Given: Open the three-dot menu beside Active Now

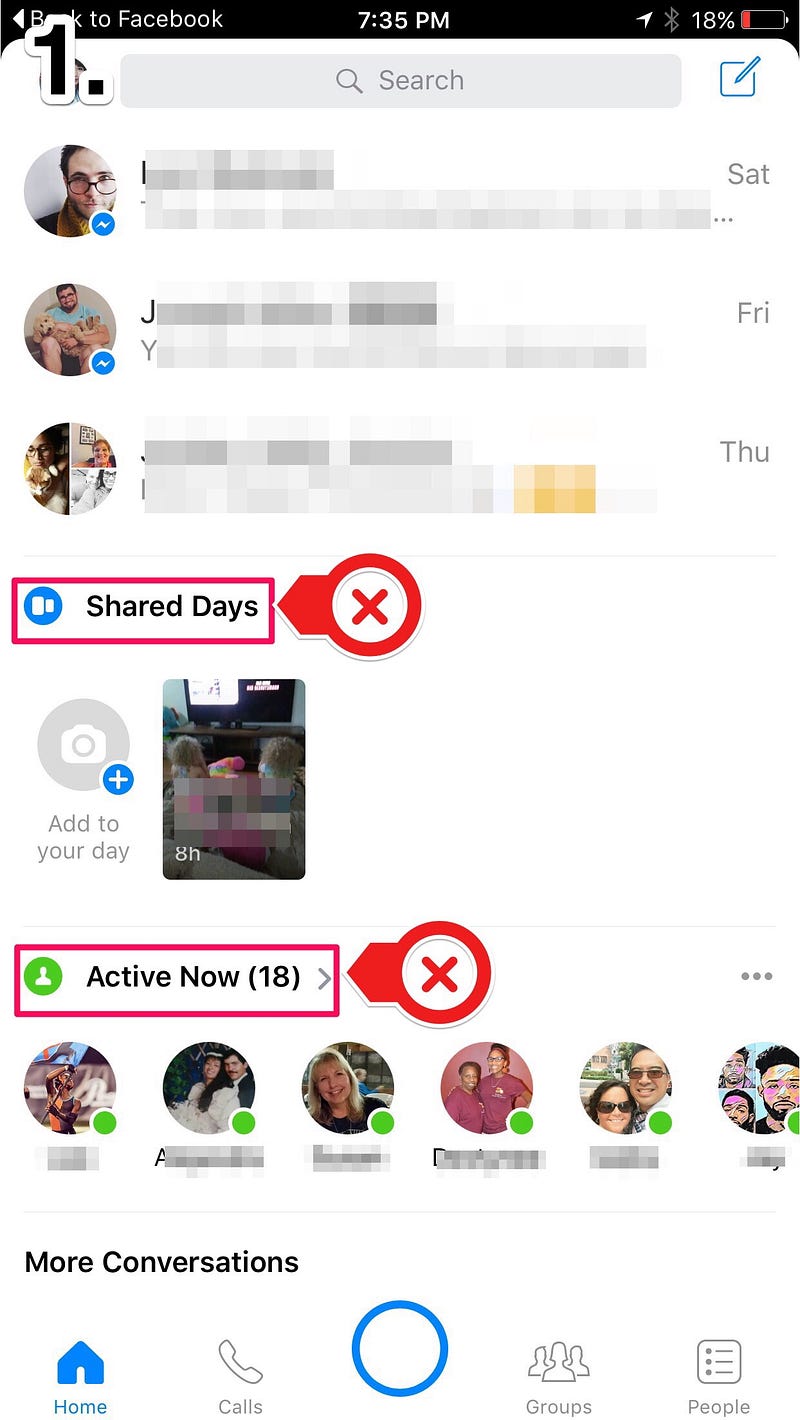Looking at the screenshot, I should point(756,977).
